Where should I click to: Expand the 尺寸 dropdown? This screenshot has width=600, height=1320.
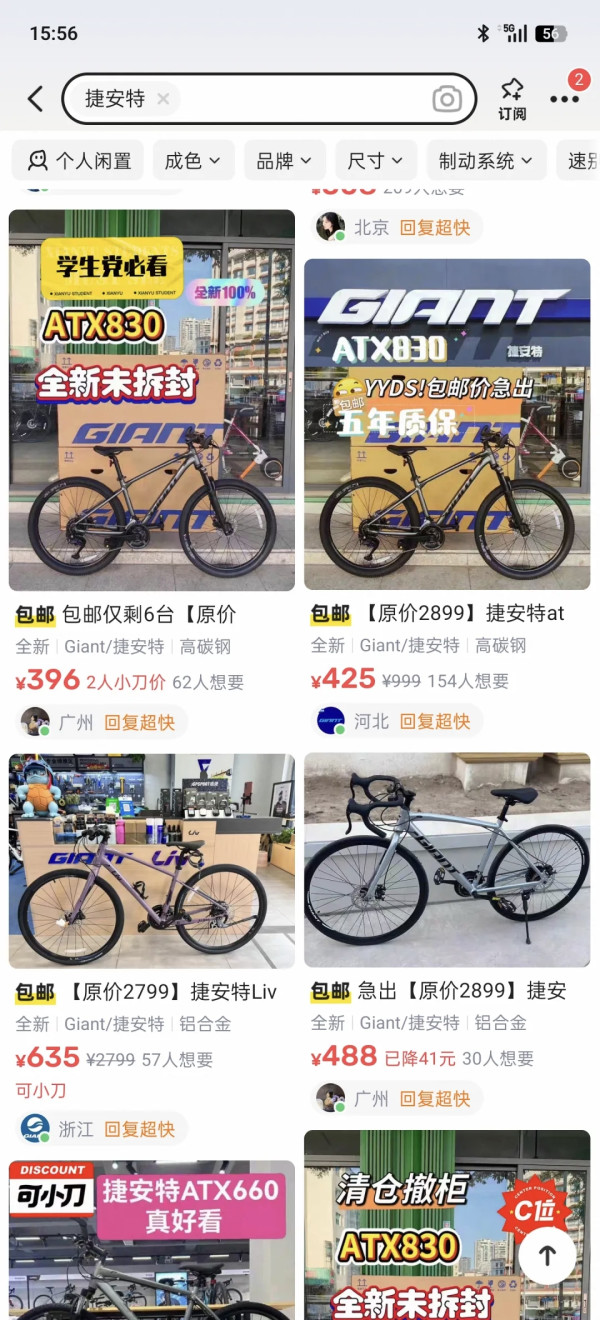tap(375, 160)
